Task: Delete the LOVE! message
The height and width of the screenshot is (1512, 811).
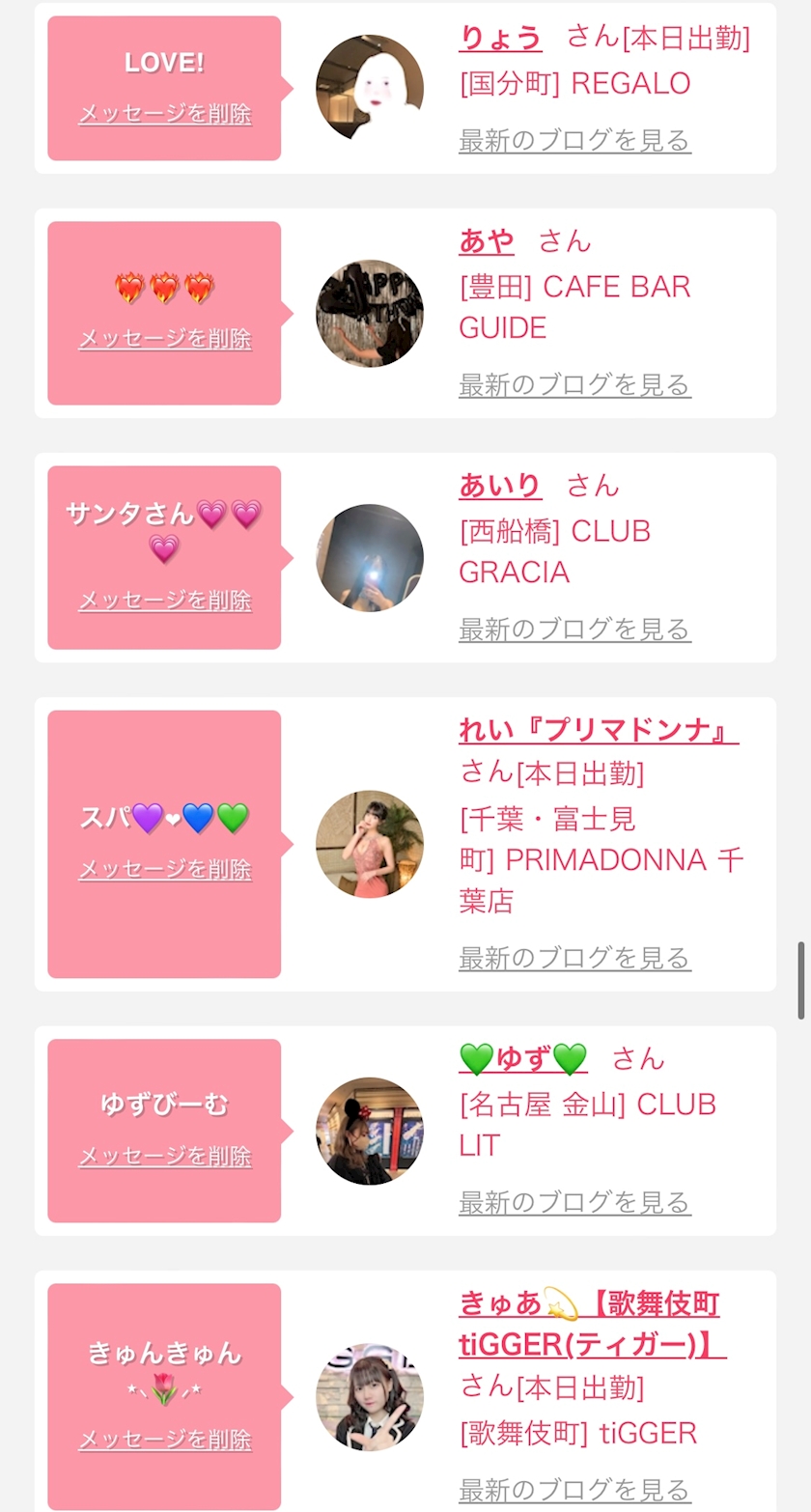Action: pyautogui.click(x=164, y=114)
